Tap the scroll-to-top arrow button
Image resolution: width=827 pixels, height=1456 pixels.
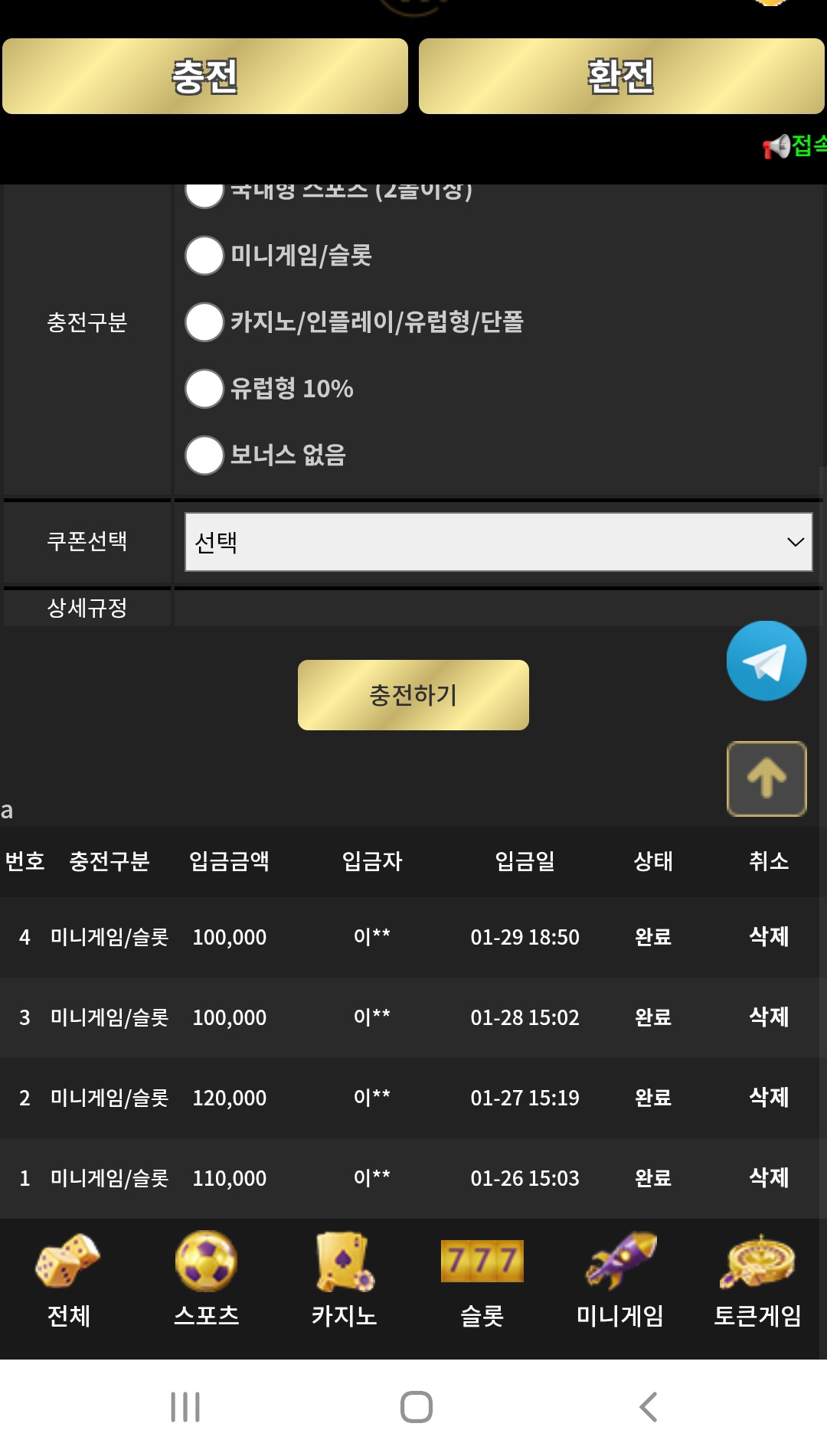[766, 779]
